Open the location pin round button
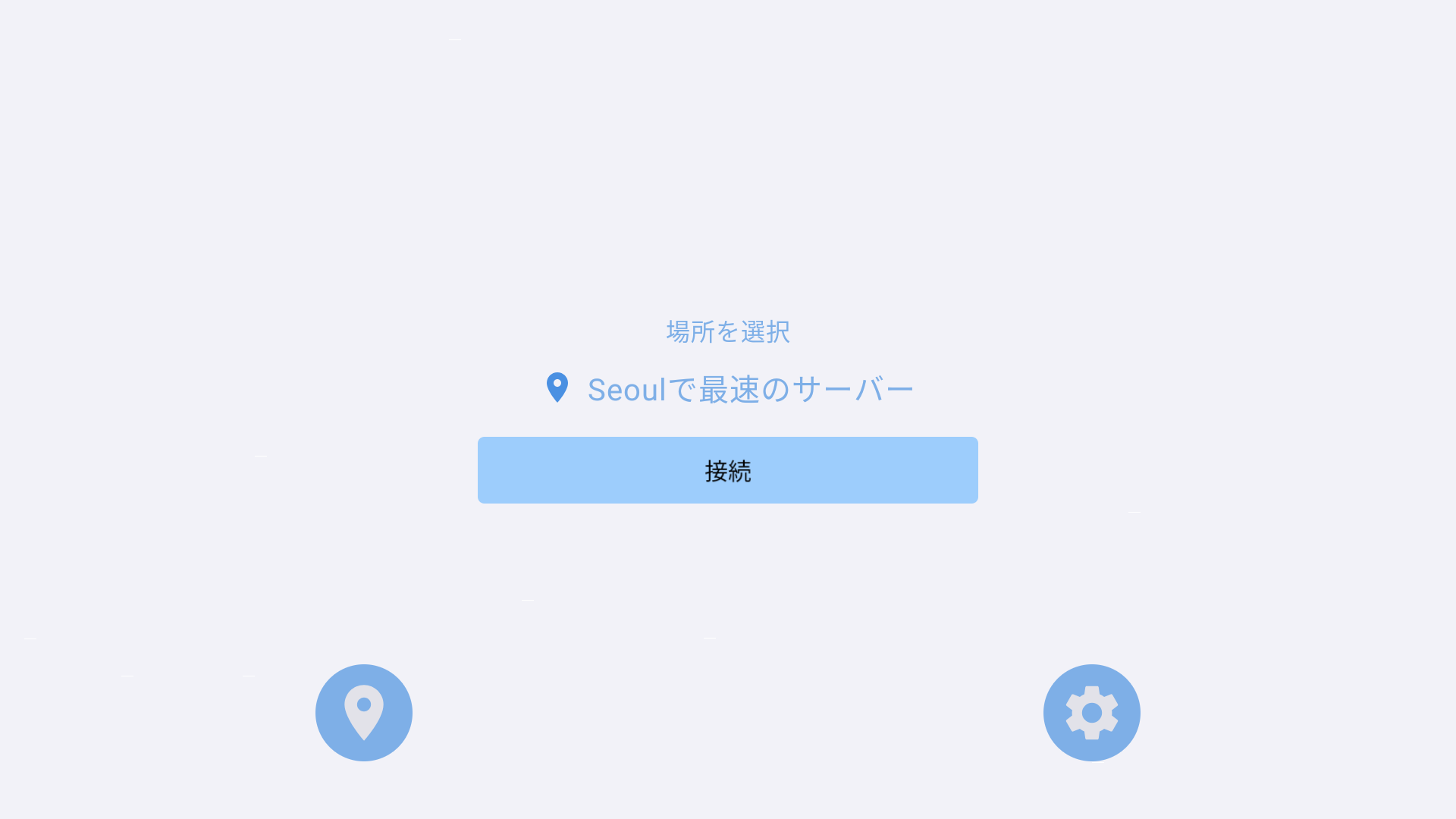Viewport: 1456px width, 819px height. pyautogui.click(x=364, y=713)
